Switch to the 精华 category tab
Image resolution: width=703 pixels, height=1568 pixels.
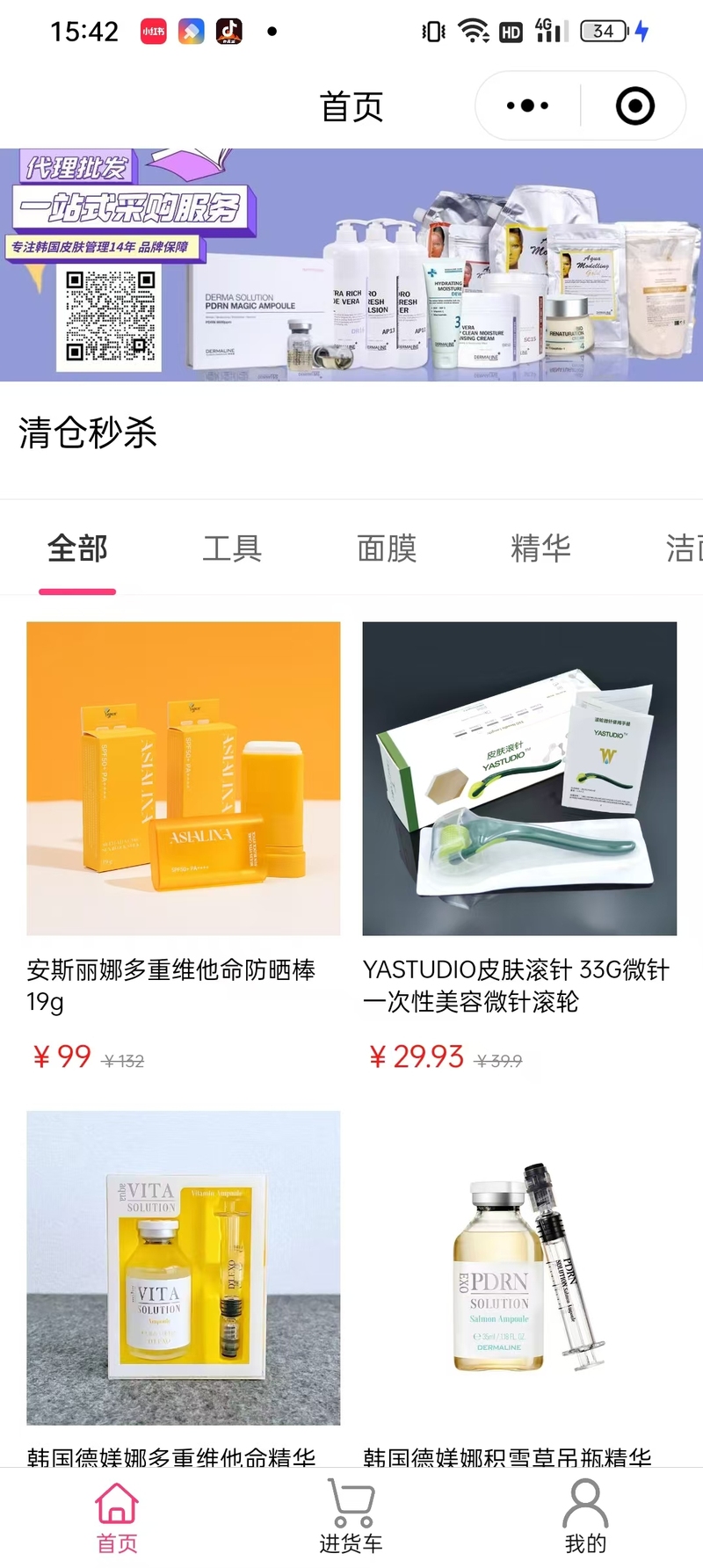point(540,548)
